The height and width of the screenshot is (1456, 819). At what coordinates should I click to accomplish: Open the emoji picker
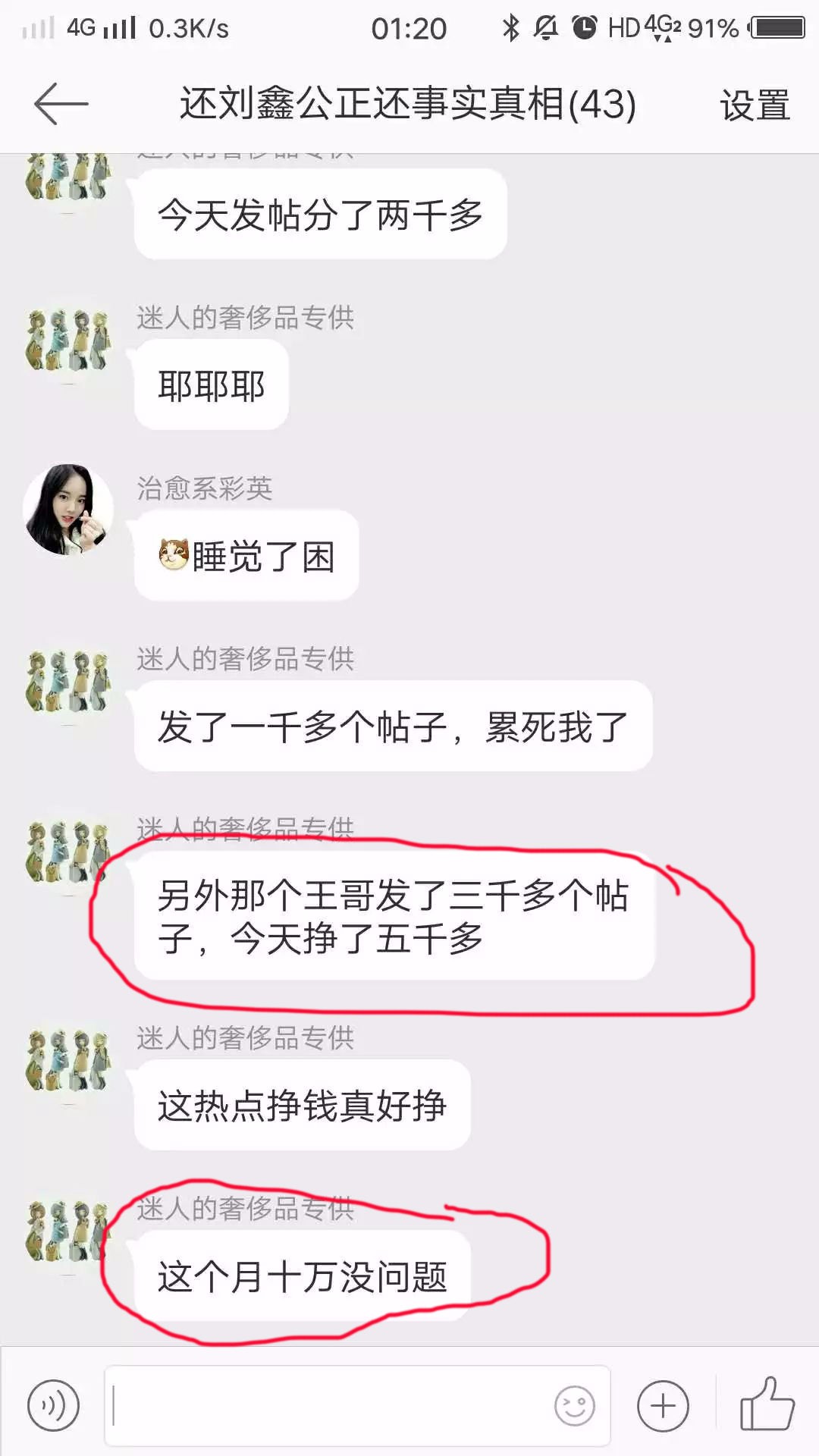pyautogui.click(x=574, y=1406)
